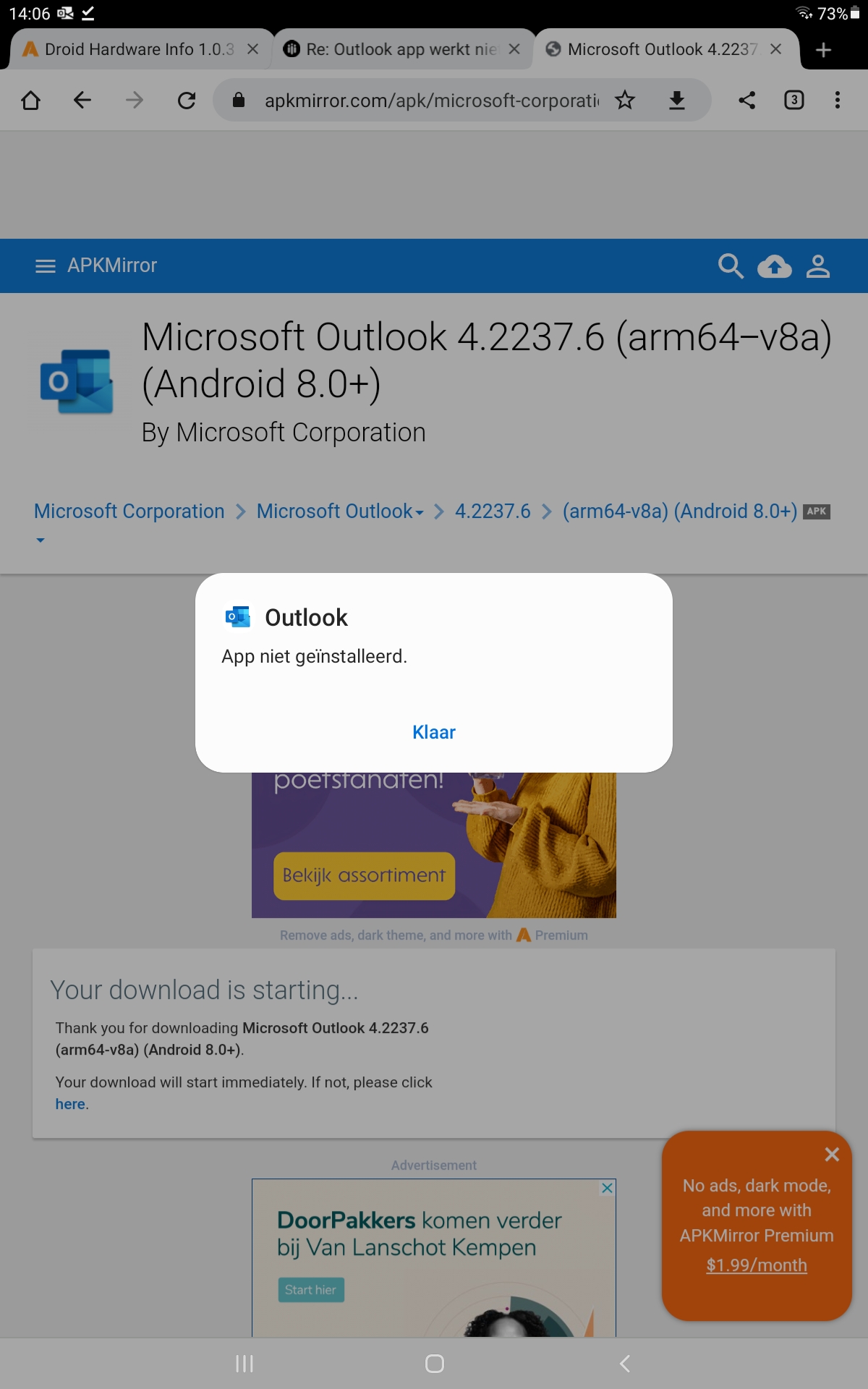The height and width of the screenshot is (1389, 868).
Task: Open the browser overflow menu
Action: (838, 100)
